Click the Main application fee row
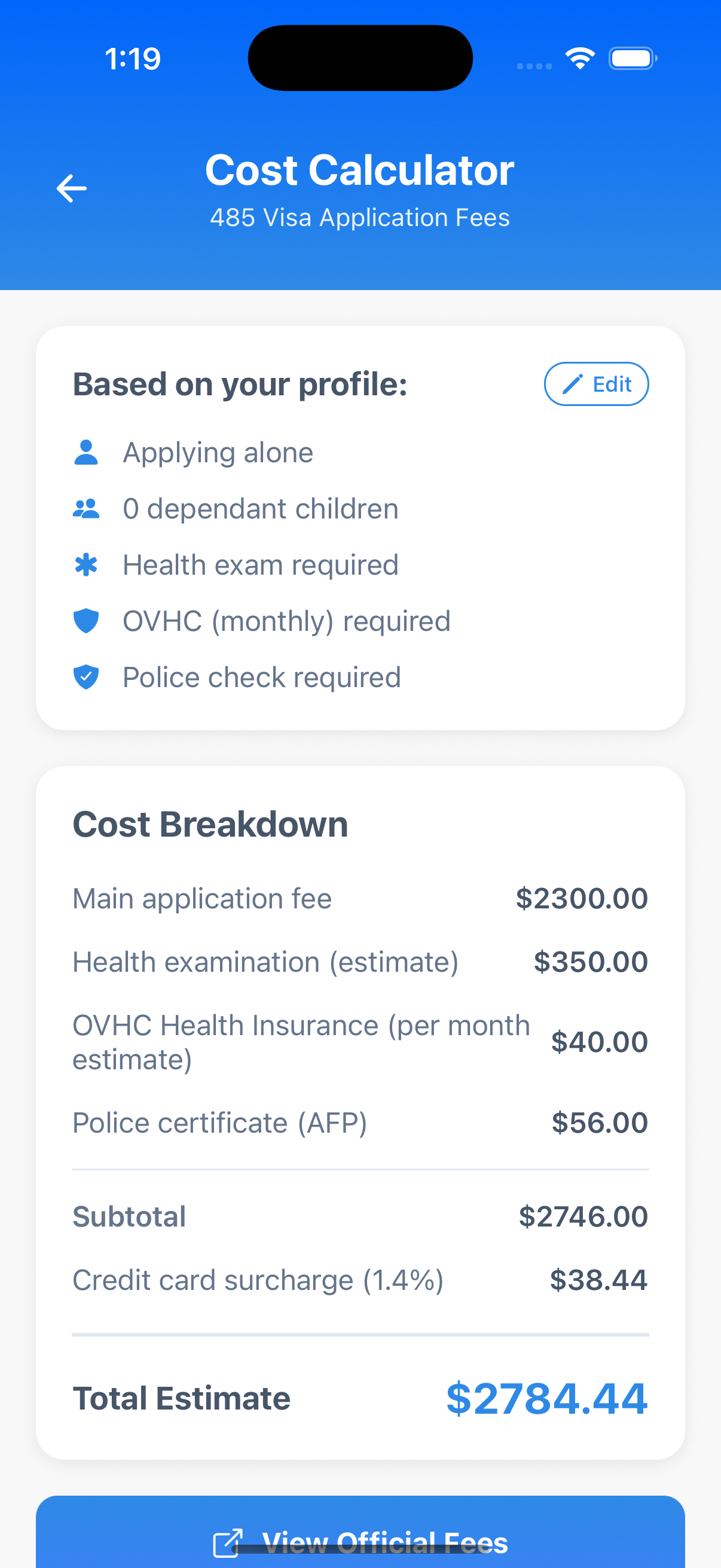Viewport: 721px width, 1568px height. point(360,898)
